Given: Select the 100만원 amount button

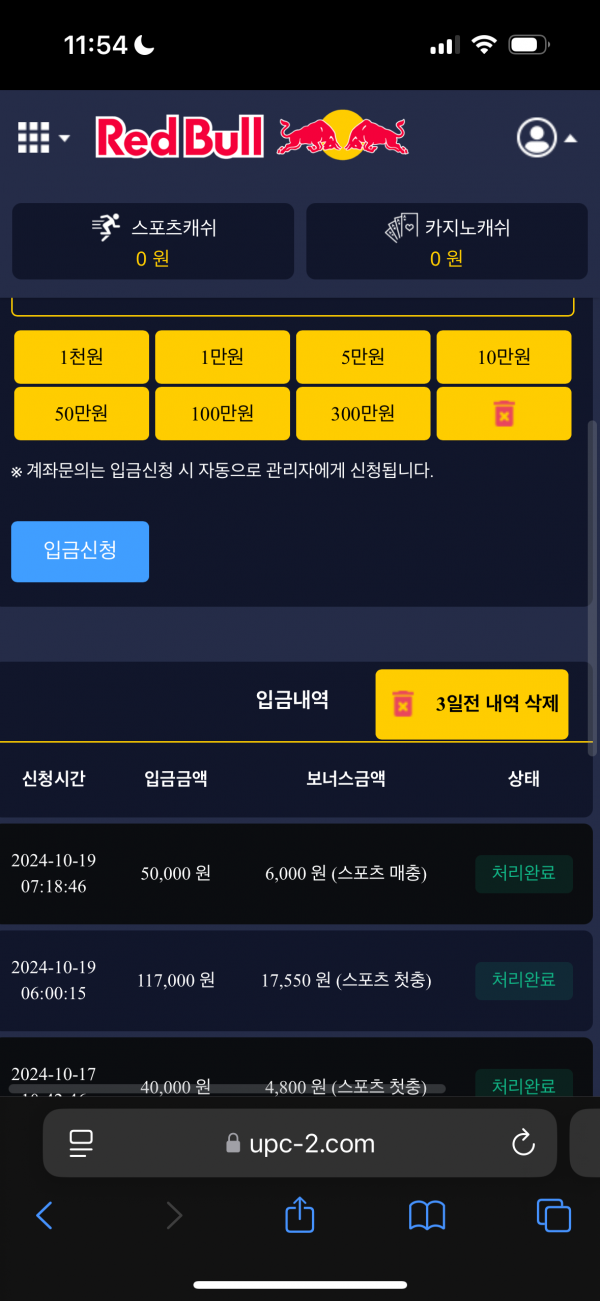Looking at the screenshot, I should [x=222, y=413].
